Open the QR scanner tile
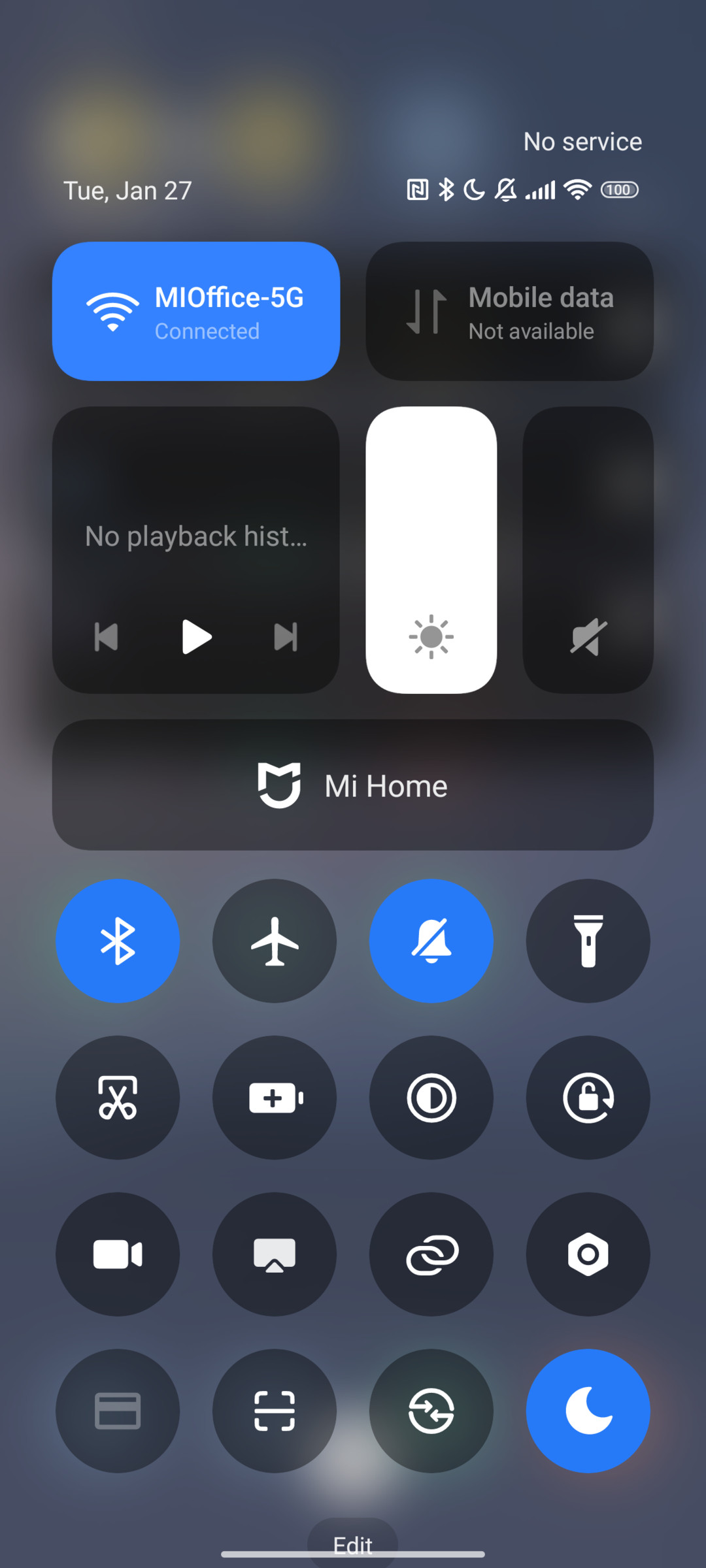This screenshot has width=706, height=1568. point(275,1411)
